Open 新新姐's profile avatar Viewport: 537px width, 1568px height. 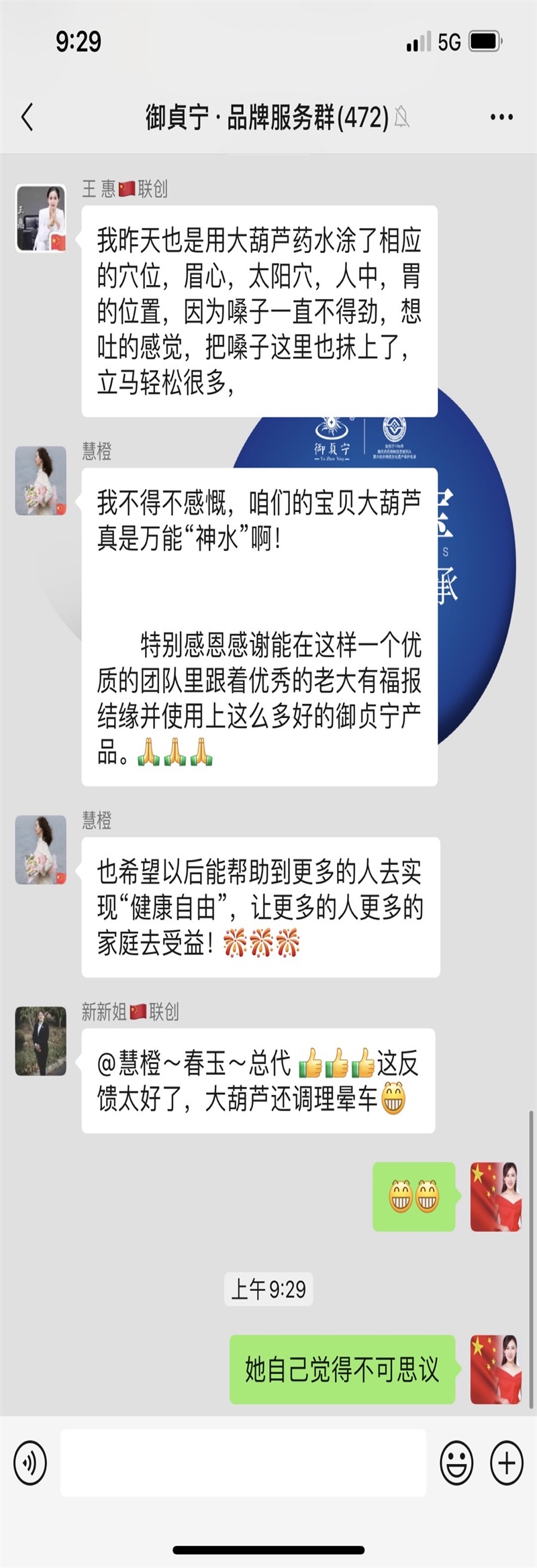(x=41, y=1041)
